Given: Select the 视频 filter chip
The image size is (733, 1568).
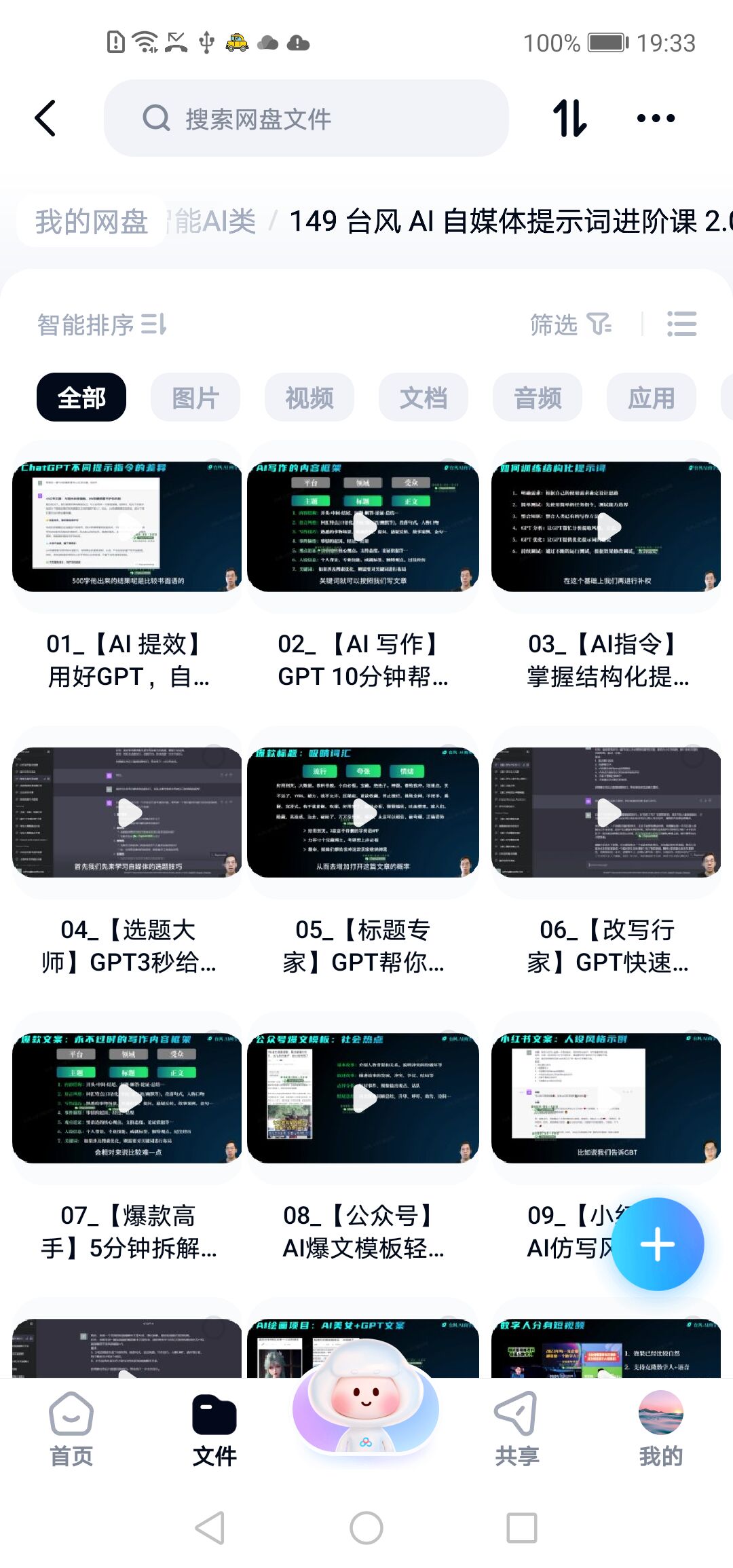Looking at the screenshot, I should (x=309, y=398).
